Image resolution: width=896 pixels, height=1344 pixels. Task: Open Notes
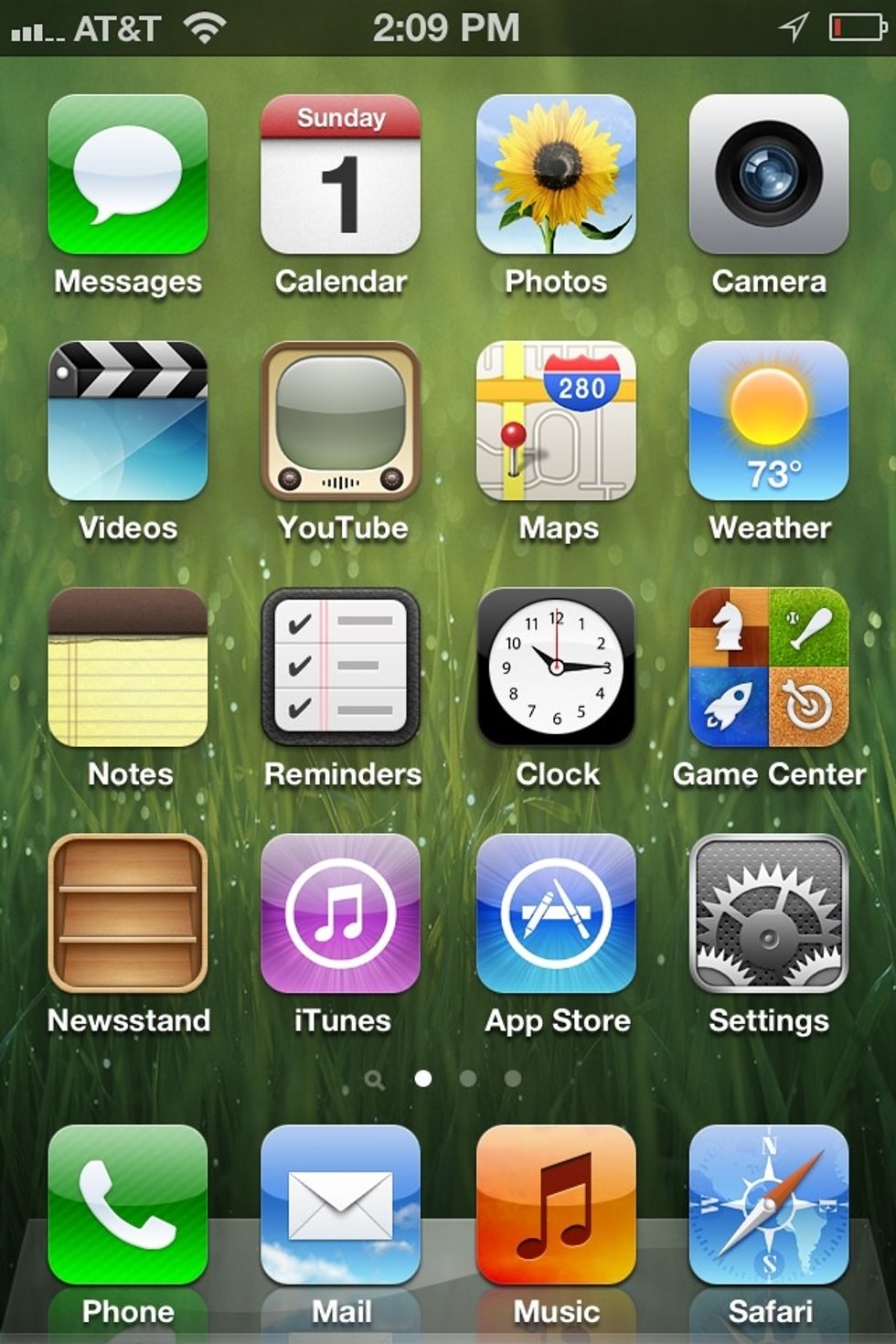coord(128,667)
